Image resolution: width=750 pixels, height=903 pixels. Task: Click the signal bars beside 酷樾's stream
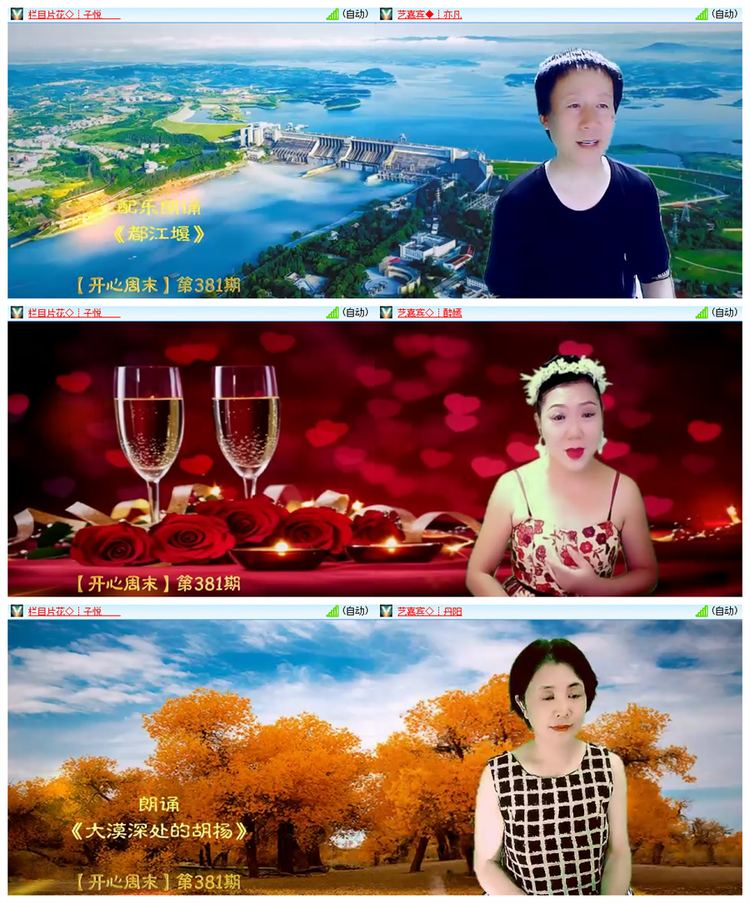pos(700,311)
